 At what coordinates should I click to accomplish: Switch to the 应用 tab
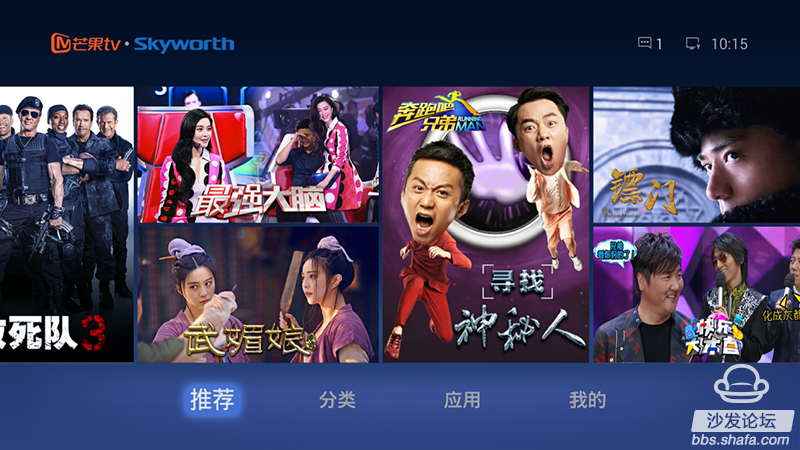462,400
